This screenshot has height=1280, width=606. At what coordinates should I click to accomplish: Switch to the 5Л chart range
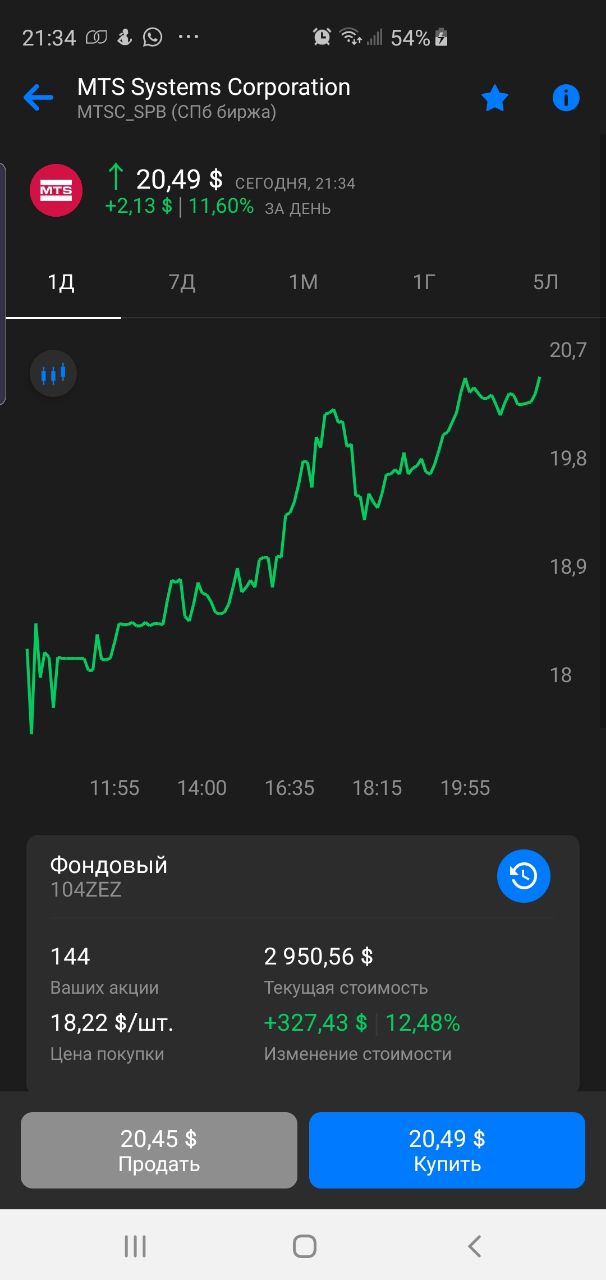tap(545, 282)
